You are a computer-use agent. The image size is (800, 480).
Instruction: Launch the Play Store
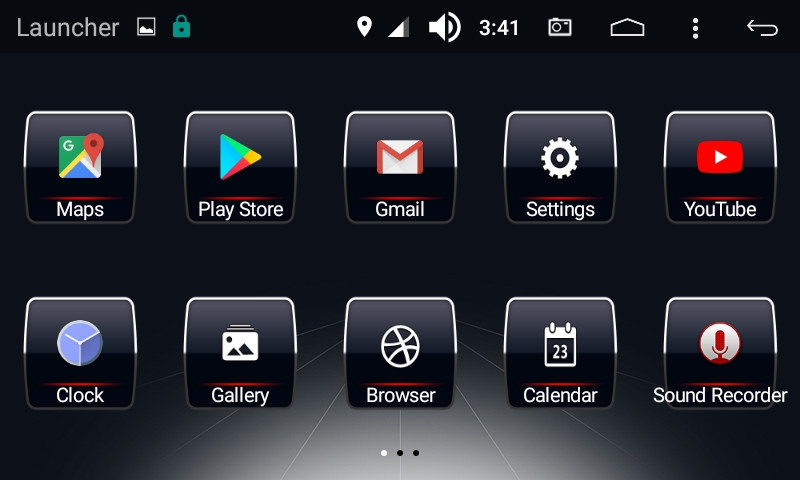coord(240,166)
